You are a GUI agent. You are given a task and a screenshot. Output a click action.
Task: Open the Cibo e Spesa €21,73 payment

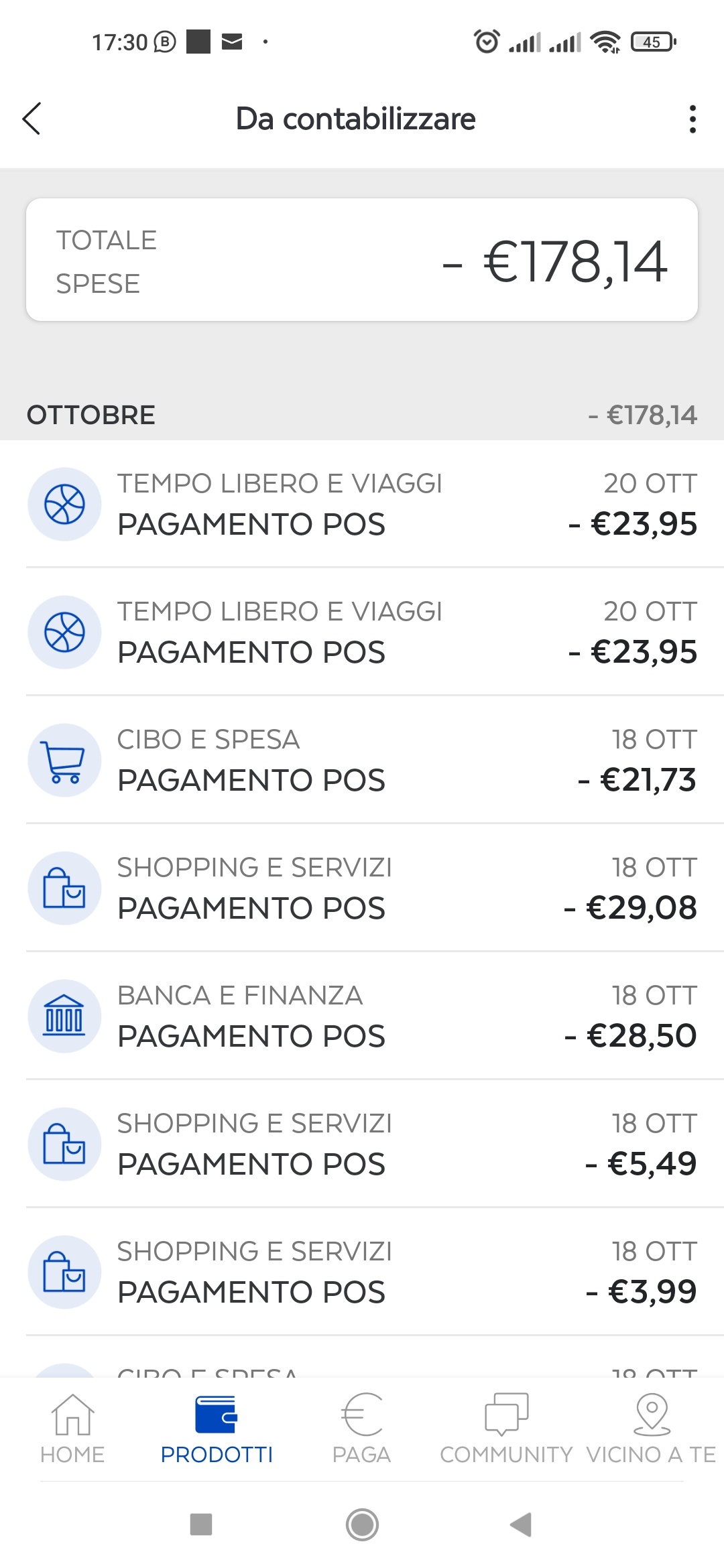pos(362,760)
